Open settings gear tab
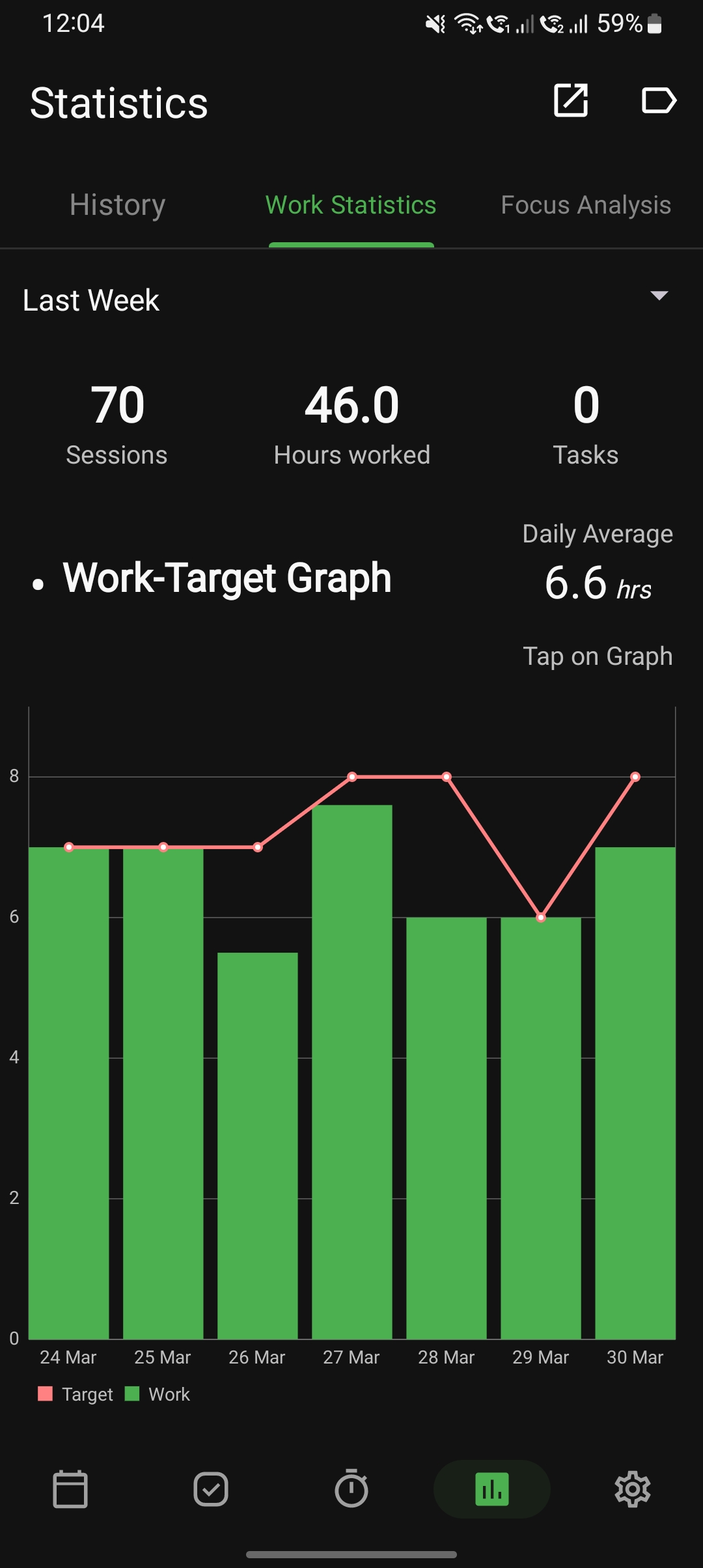The width and height of the screenshot is (703, 1568). (x=633, y=1489)
